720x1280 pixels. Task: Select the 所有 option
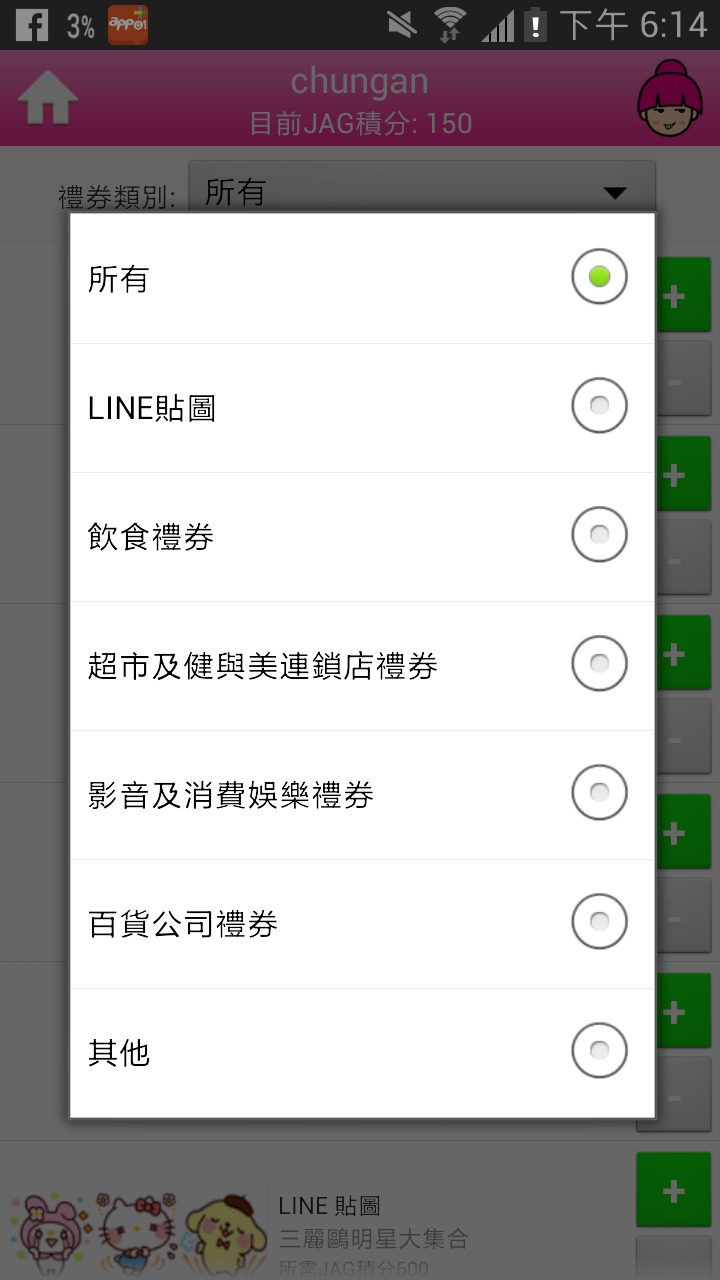tap(362, 278)
